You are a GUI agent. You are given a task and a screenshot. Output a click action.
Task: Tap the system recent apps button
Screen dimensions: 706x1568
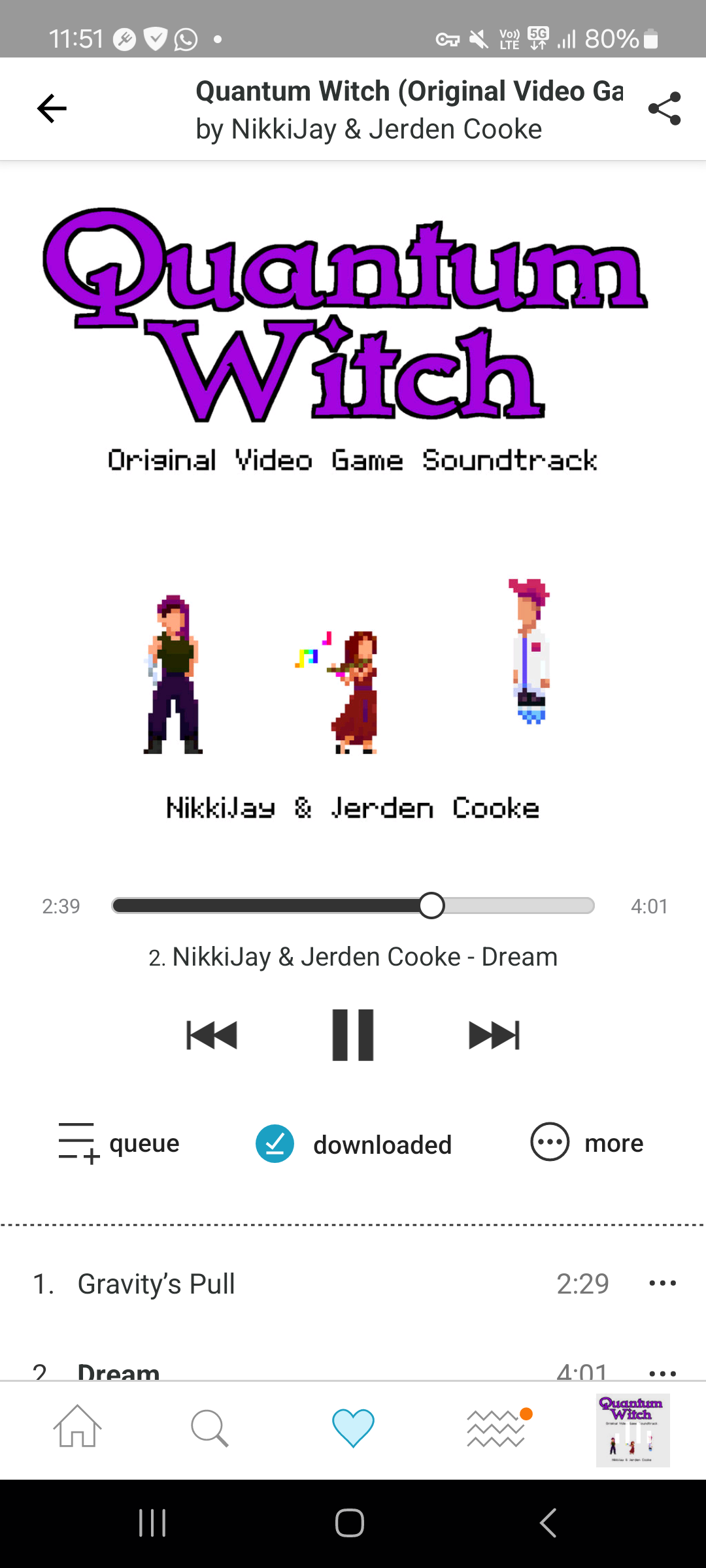pos(152,1523)
